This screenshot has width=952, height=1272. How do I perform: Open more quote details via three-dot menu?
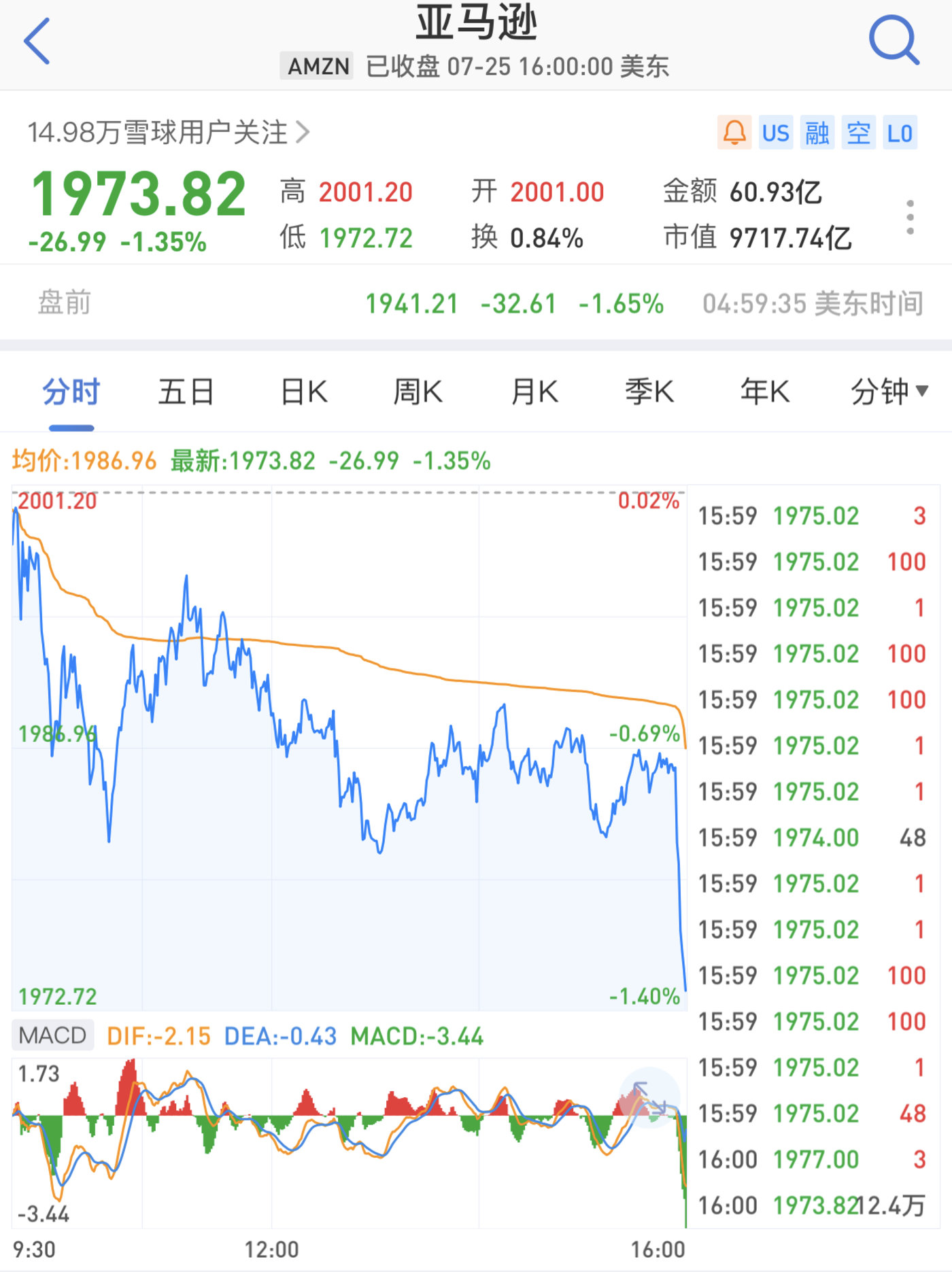click(910, 218)
